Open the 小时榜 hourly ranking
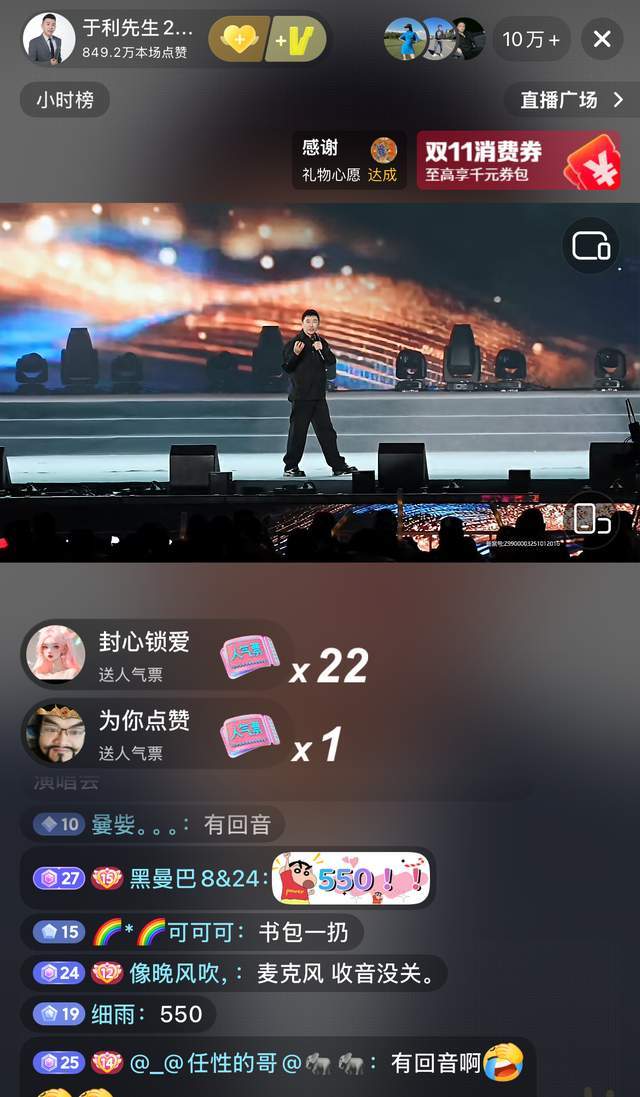Image resolution: width=640 pixels, height=1097 pixels. [x=64, y=100]
